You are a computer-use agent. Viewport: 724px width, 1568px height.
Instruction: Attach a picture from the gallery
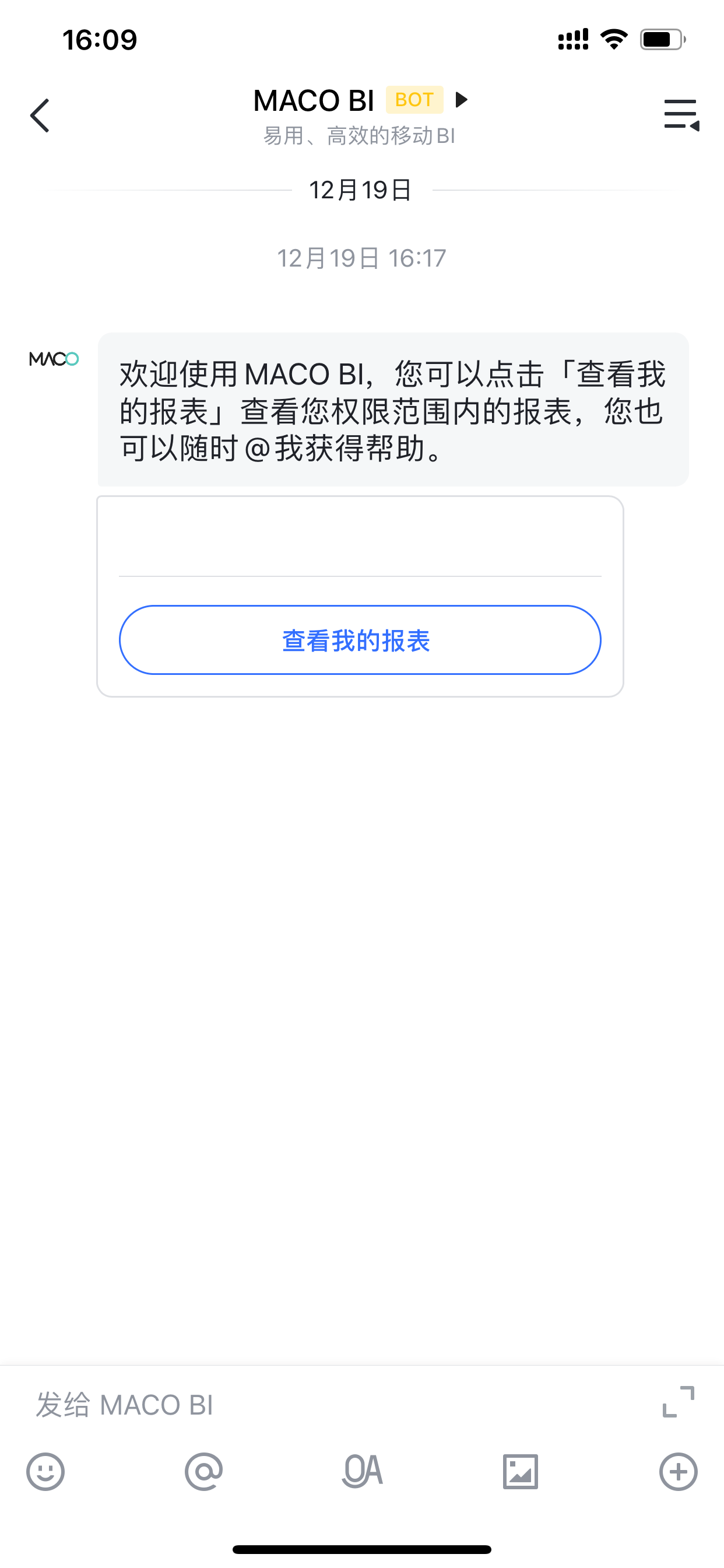tap(520, 1472)
